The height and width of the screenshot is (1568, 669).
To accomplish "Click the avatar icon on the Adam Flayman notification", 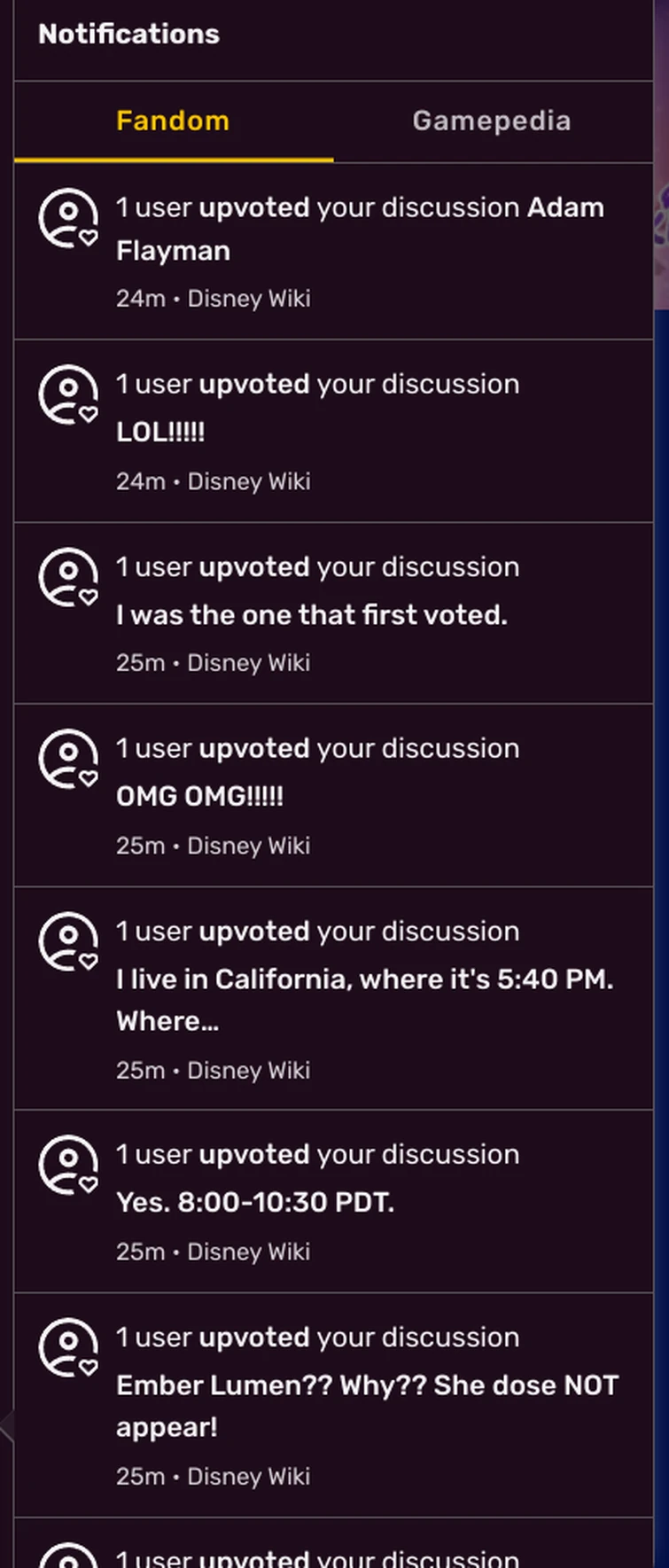I will tap(66, 217).
